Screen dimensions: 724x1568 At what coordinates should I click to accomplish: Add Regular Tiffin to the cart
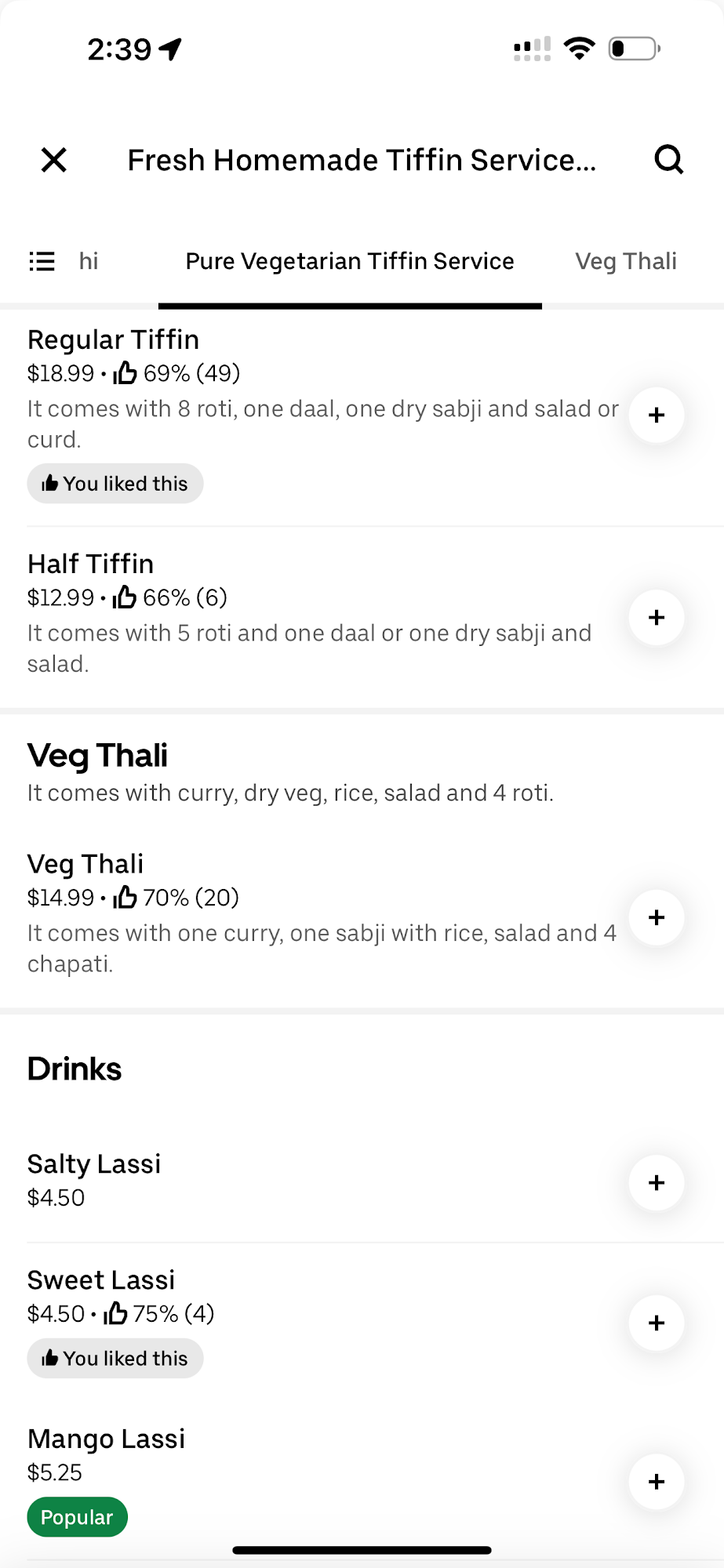pyautogui.click(x=657, y=416)
